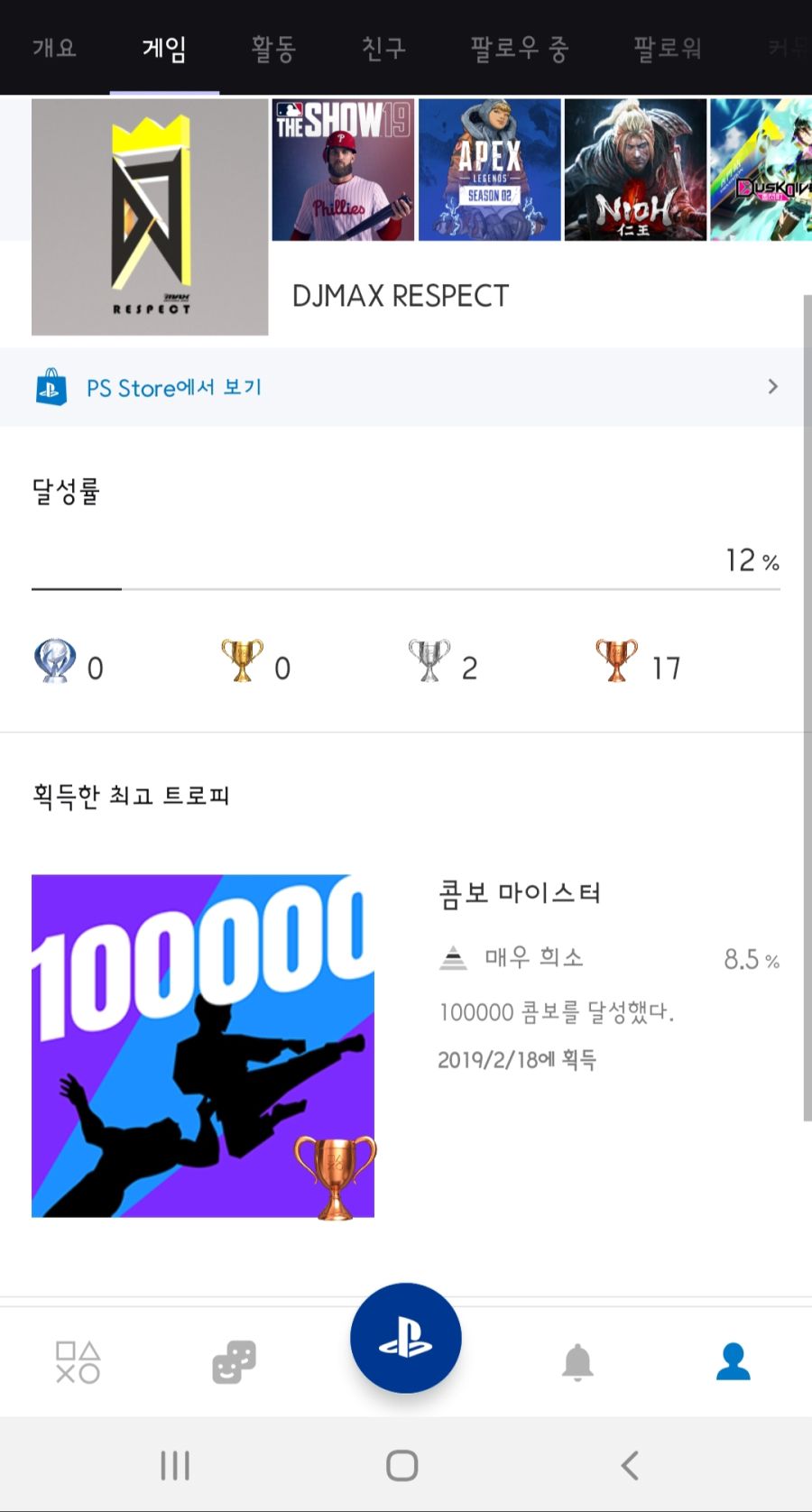812x1512 pixels.
Task: Expand the PS Store row chevron
Action: pos(772,387)
